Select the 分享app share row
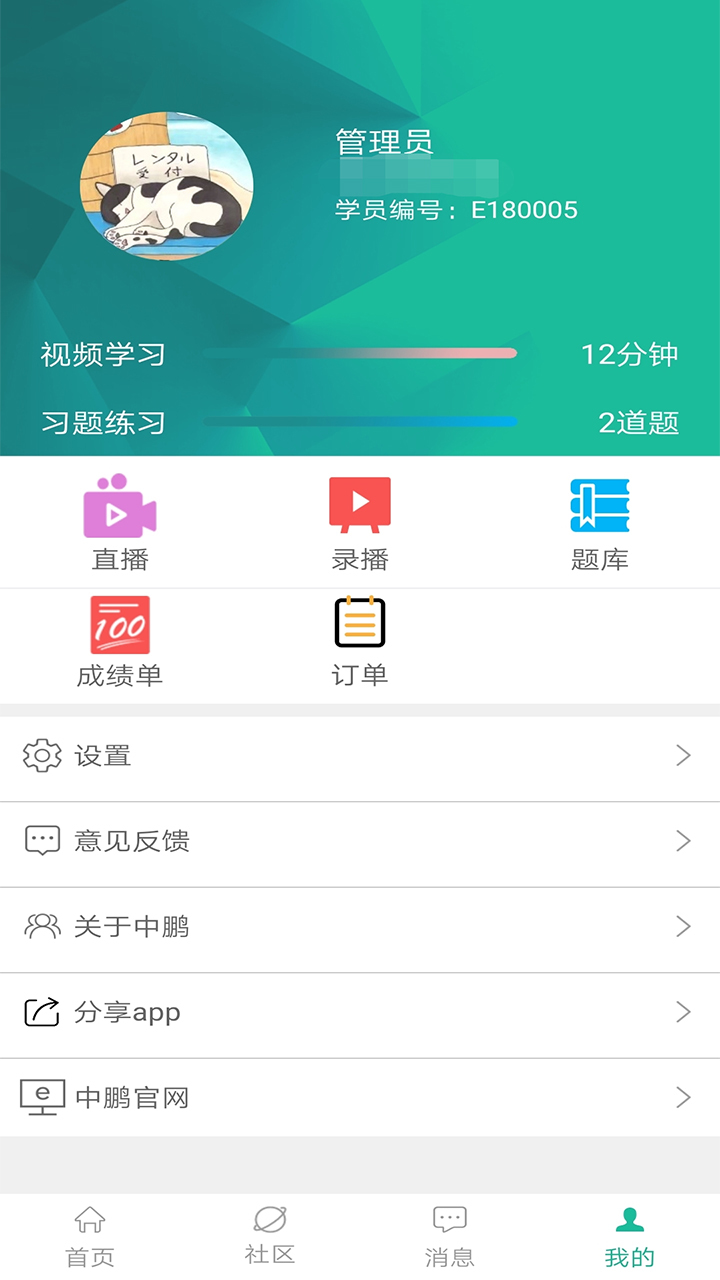 point(360,1012)
